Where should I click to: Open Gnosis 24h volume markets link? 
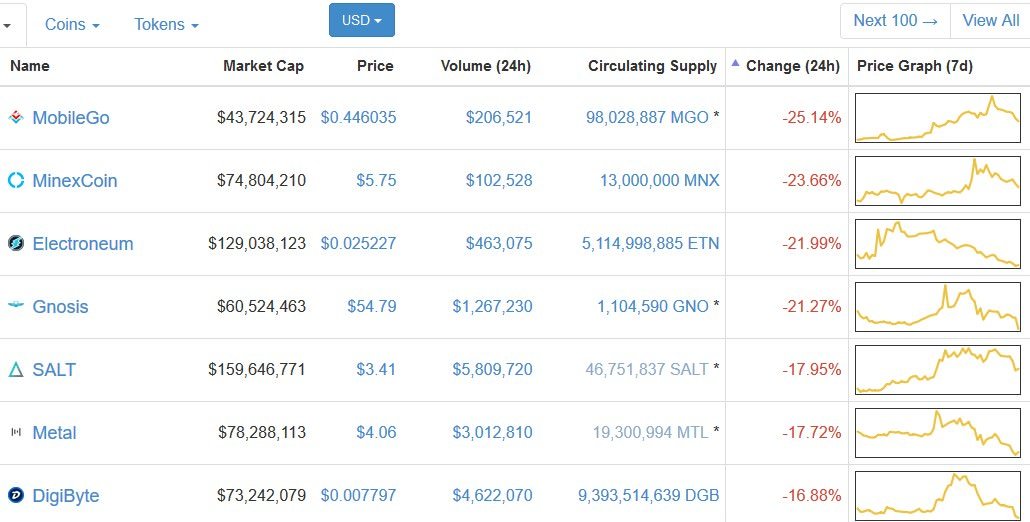[x=492, y=307]
